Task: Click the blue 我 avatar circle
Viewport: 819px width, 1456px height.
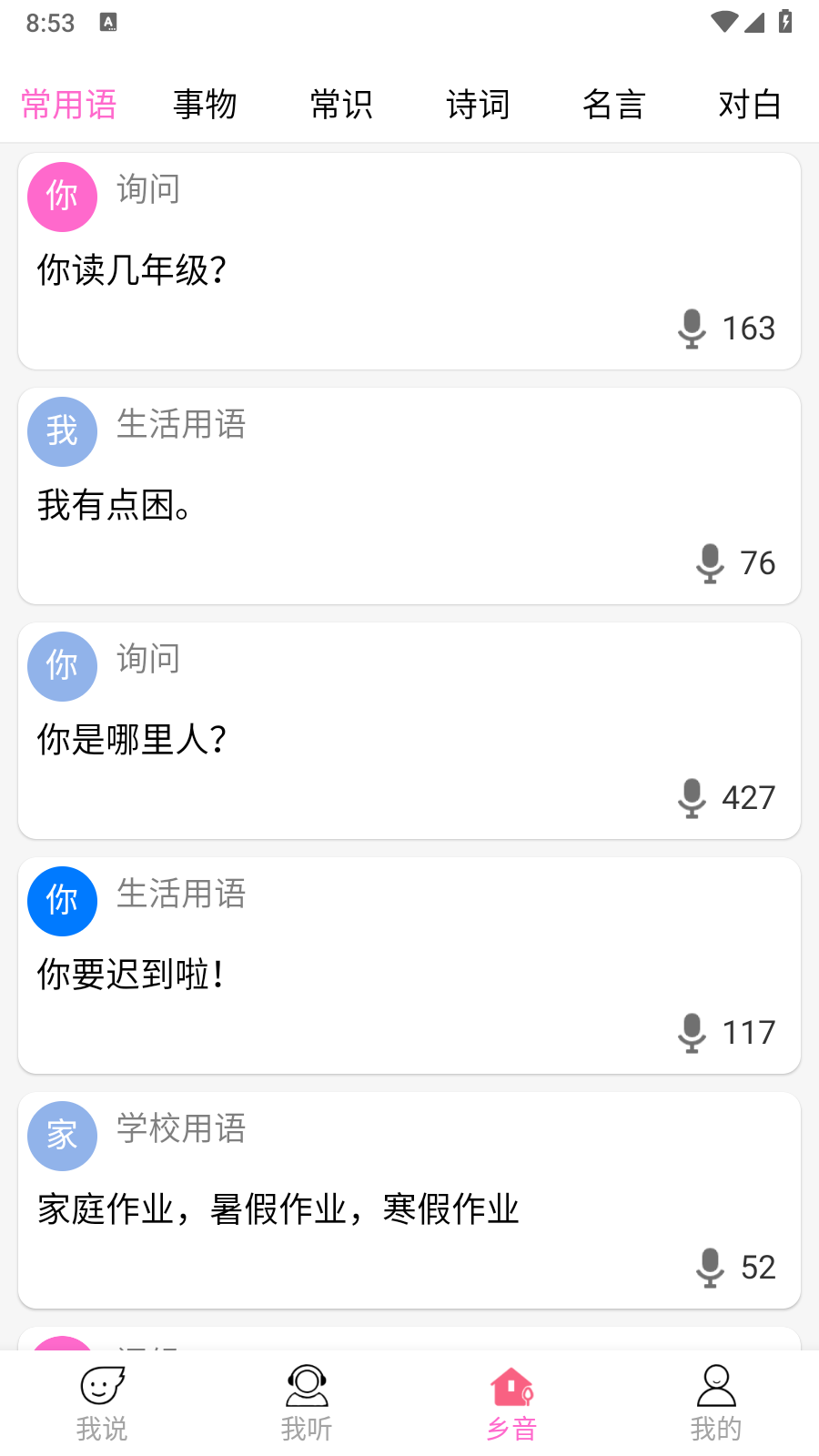Action: coord(62,431)
